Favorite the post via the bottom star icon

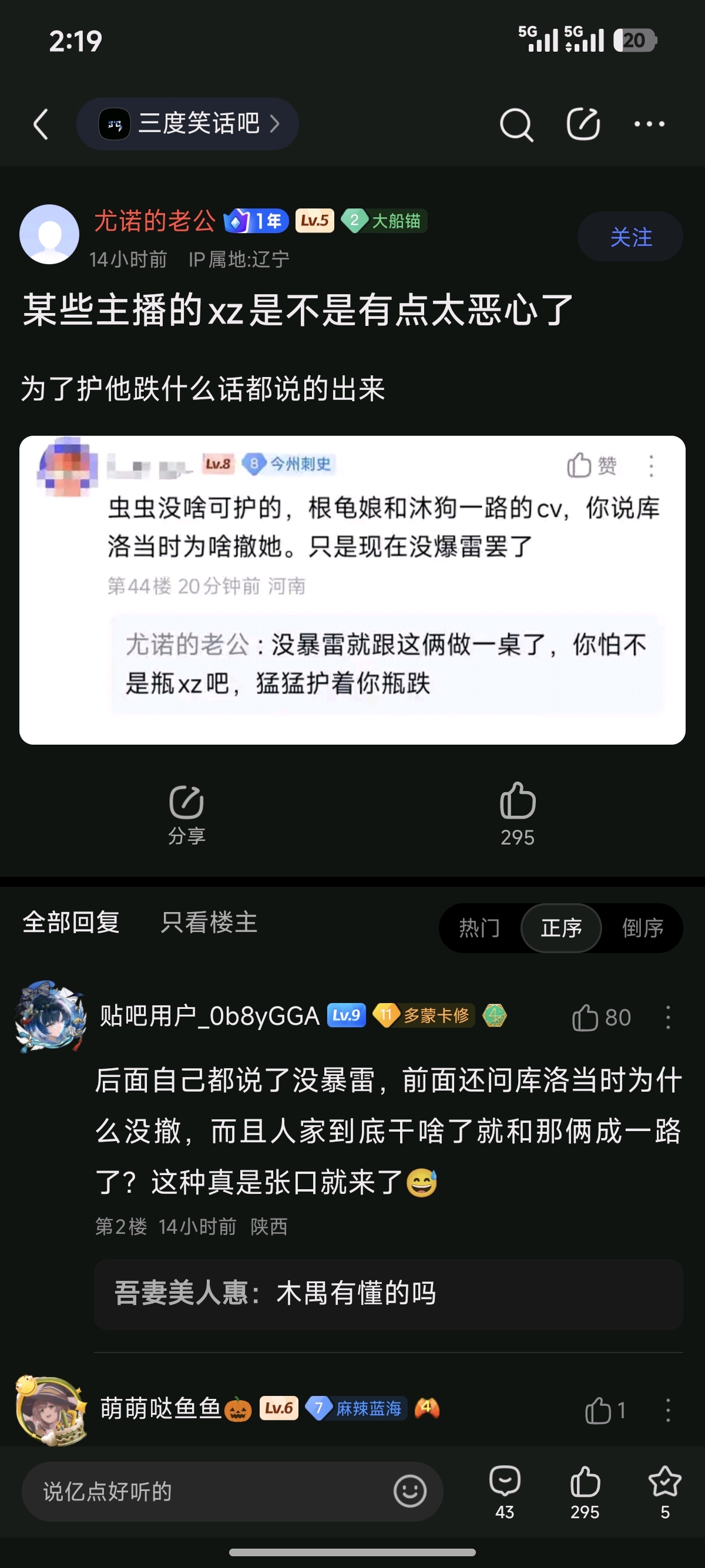pyautogui.click(x=665, y=1491)
